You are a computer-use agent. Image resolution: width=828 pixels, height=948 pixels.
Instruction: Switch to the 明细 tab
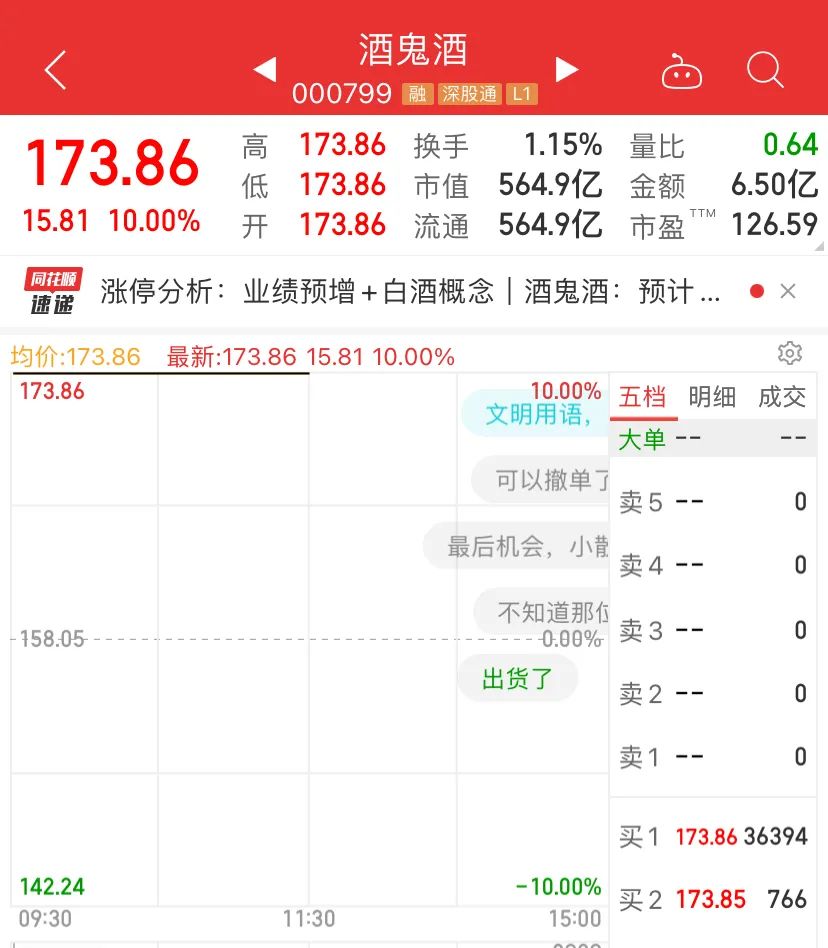point(712,397)
